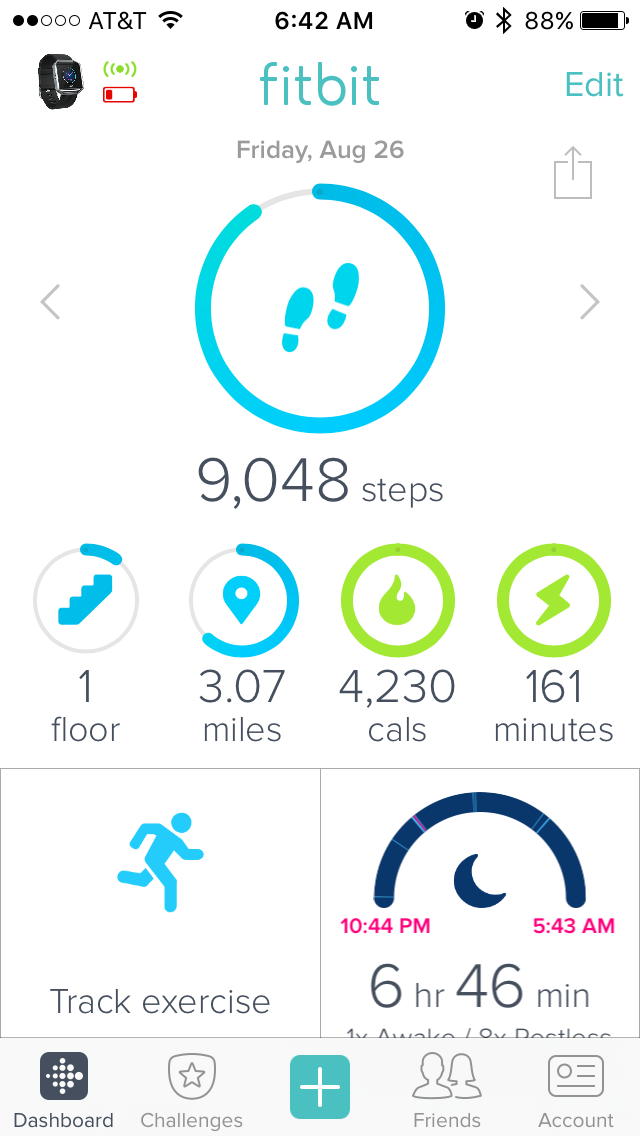Image resolution: width=640 pixels, height=1136 pixels.
Task: Open the 9,048 steps detail
Action: click(x=320, y=309)
